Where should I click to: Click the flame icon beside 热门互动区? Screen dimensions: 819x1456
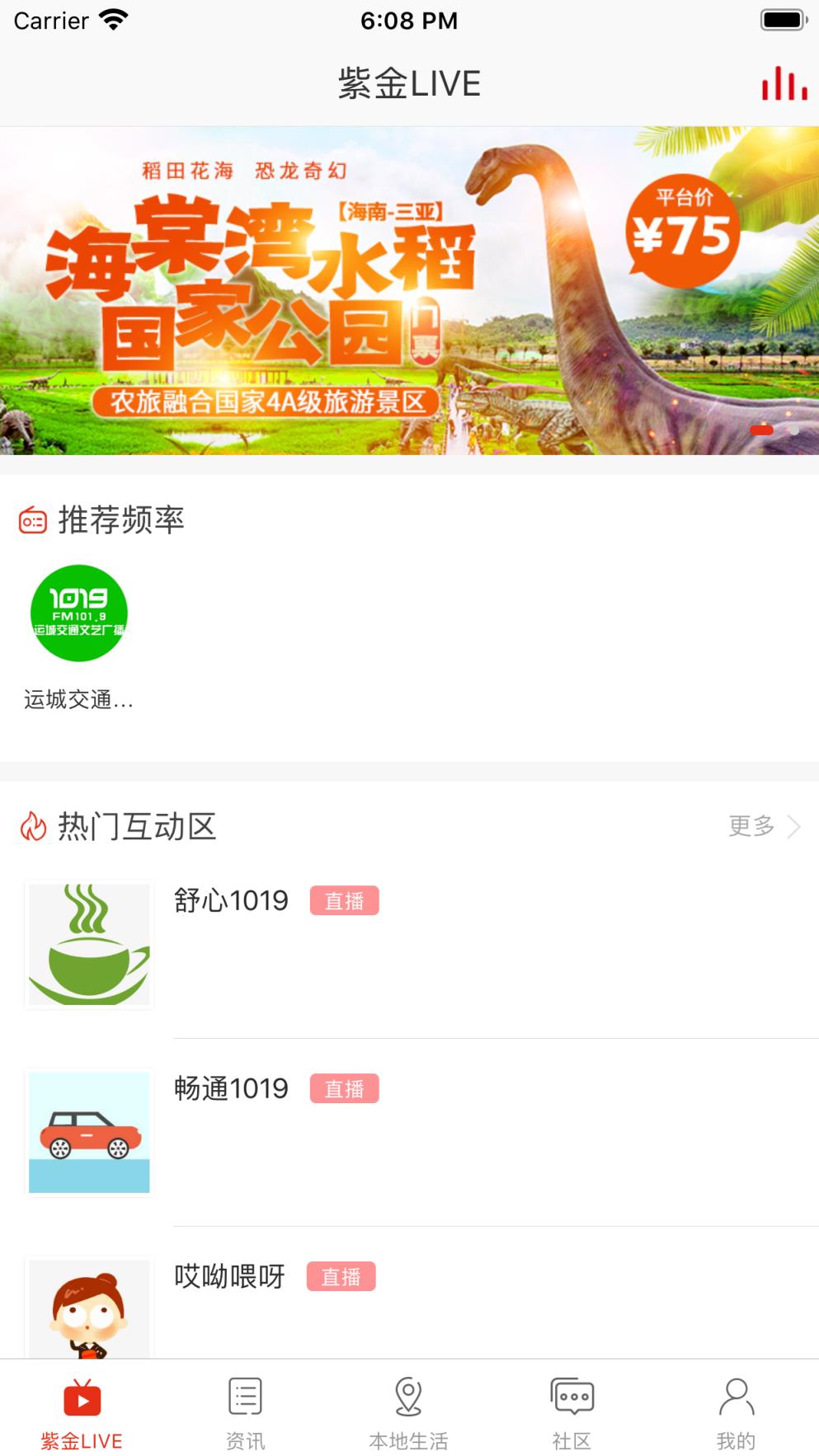pos(31,827)
